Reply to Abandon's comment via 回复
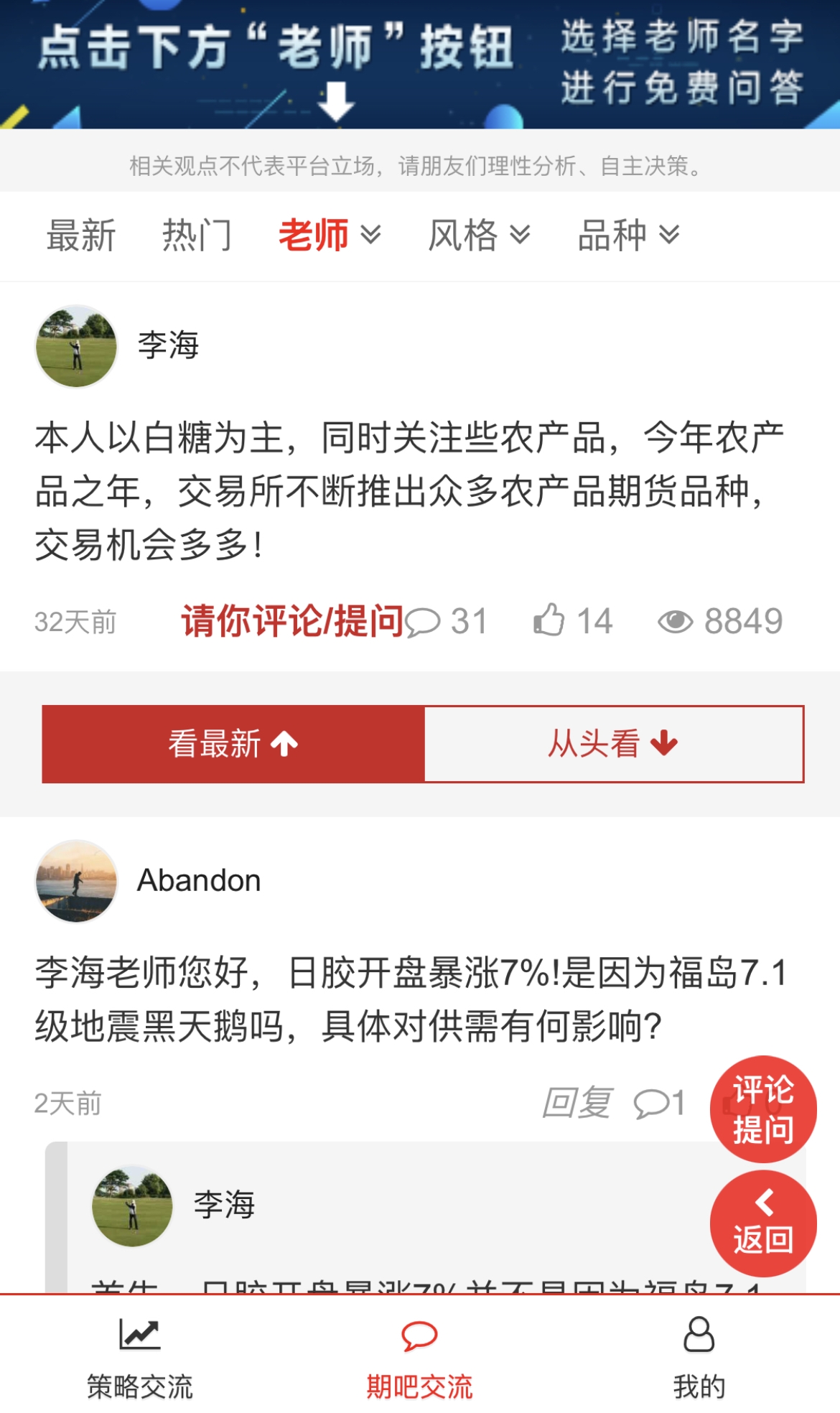This screenshot has width=840, height=1413. pos(577,1103)
